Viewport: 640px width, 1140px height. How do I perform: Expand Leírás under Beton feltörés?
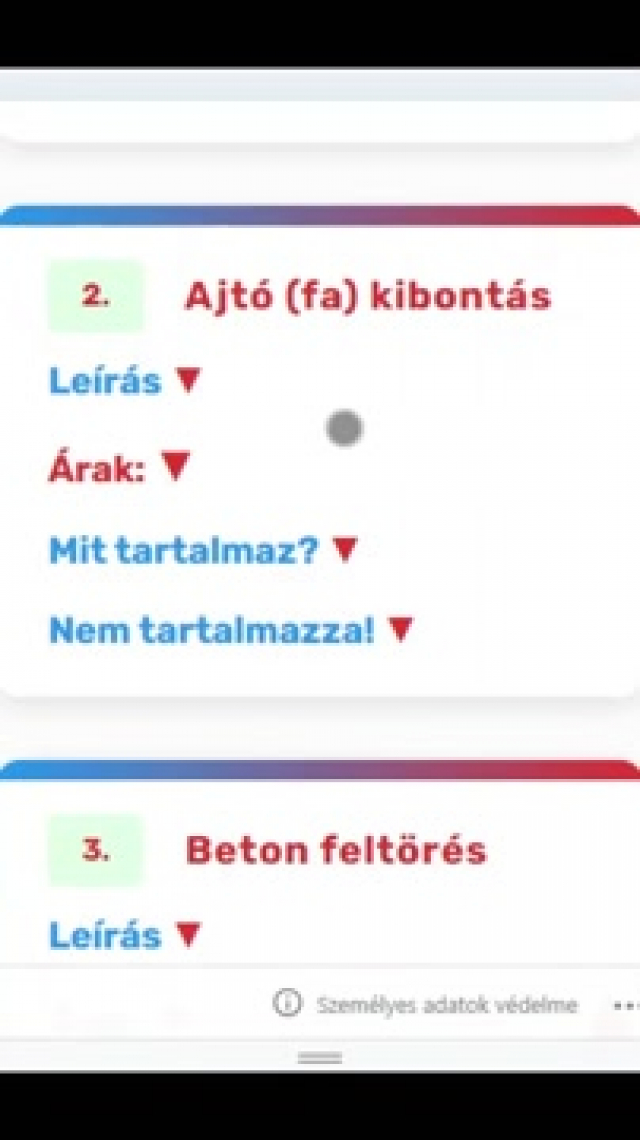tap(124, 935)
